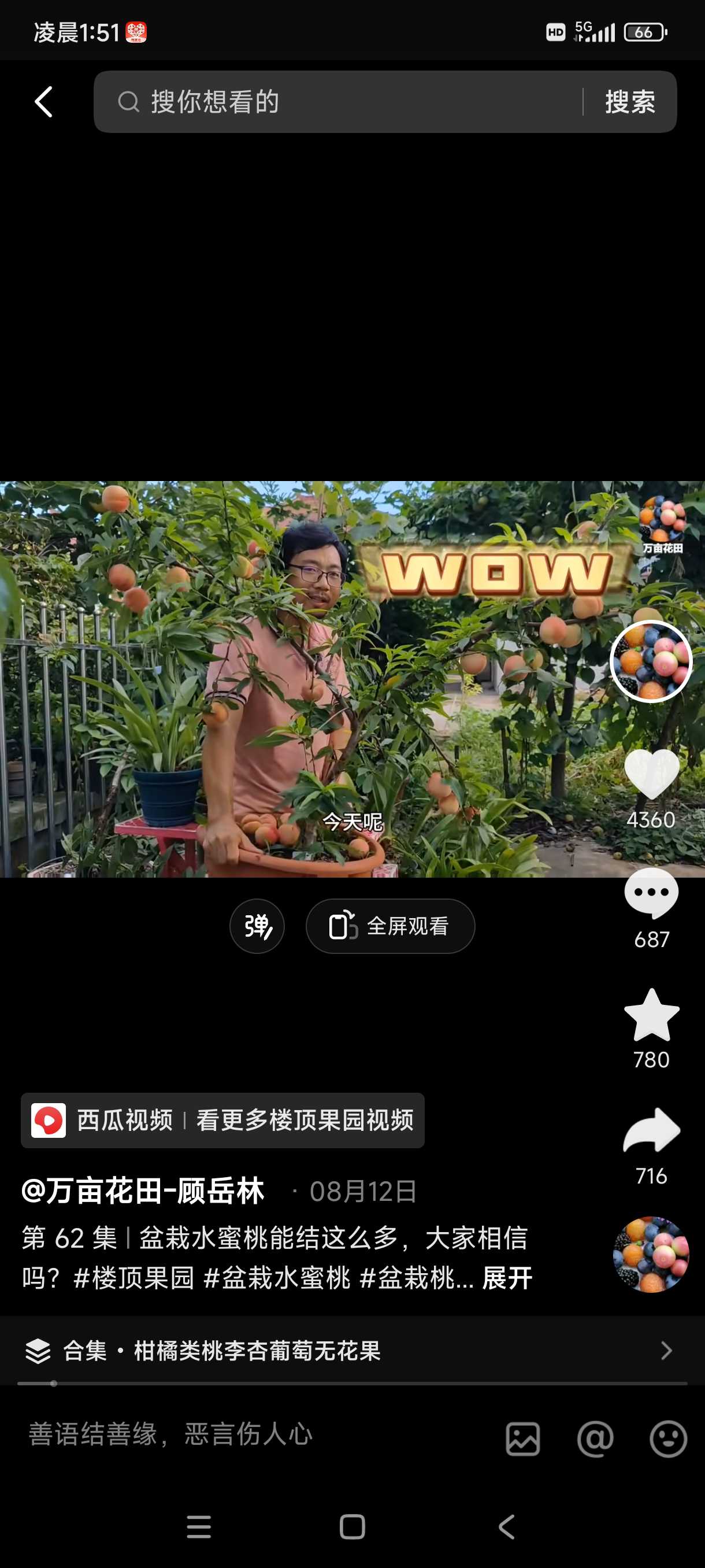Open the comments with 687 count
The image size is (705, 1568).
point(651,893)
